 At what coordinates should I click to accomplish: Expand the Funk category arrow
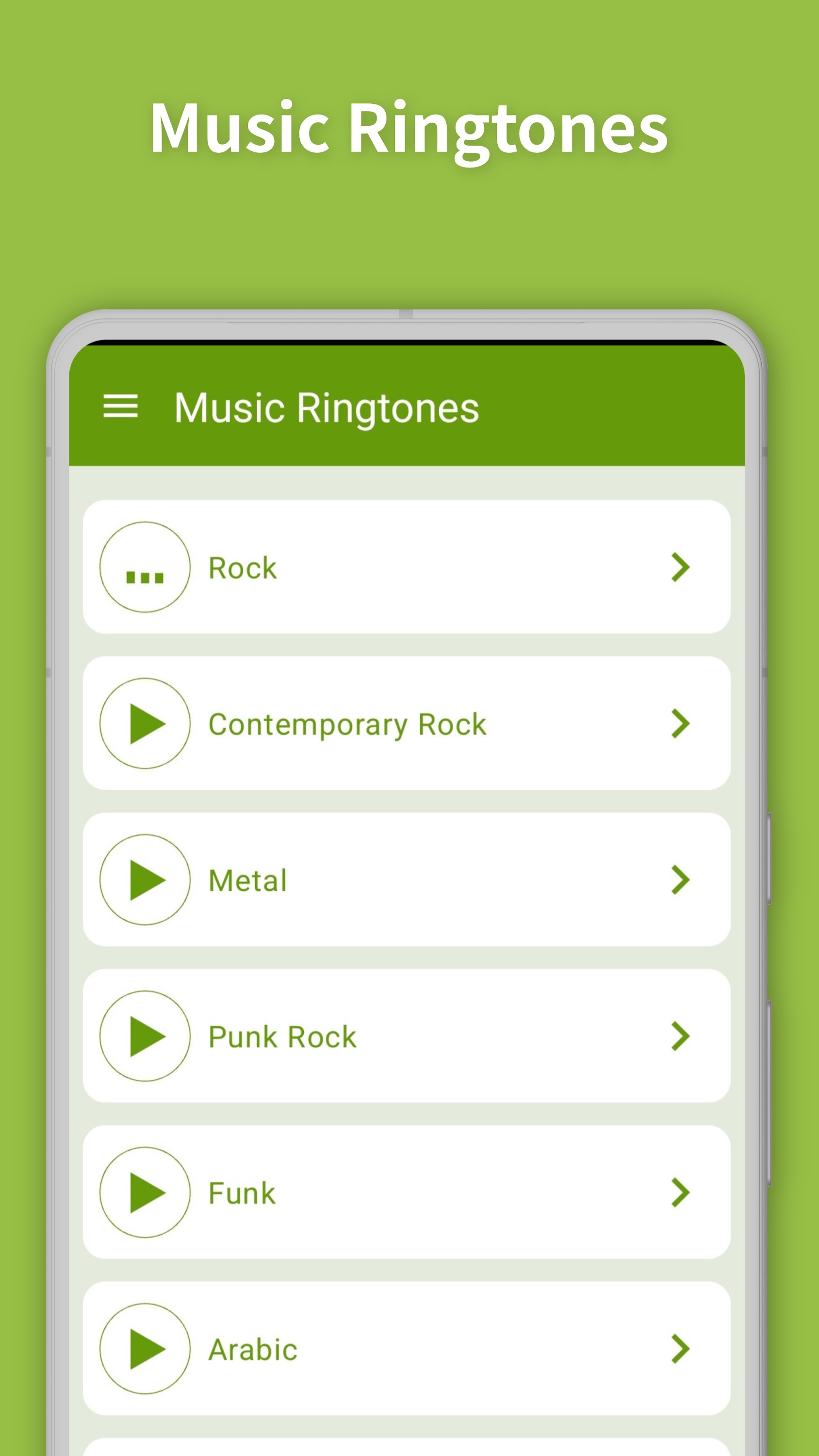(680, 1192)
